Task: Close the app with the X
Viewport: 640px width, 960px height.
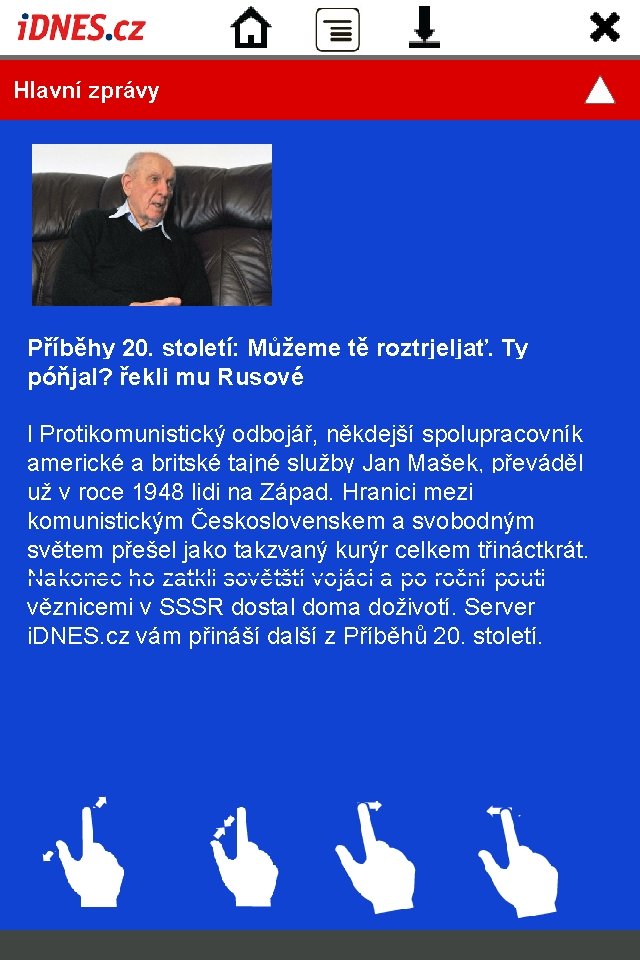Action: pyautogui.click(x=604, y=28)
